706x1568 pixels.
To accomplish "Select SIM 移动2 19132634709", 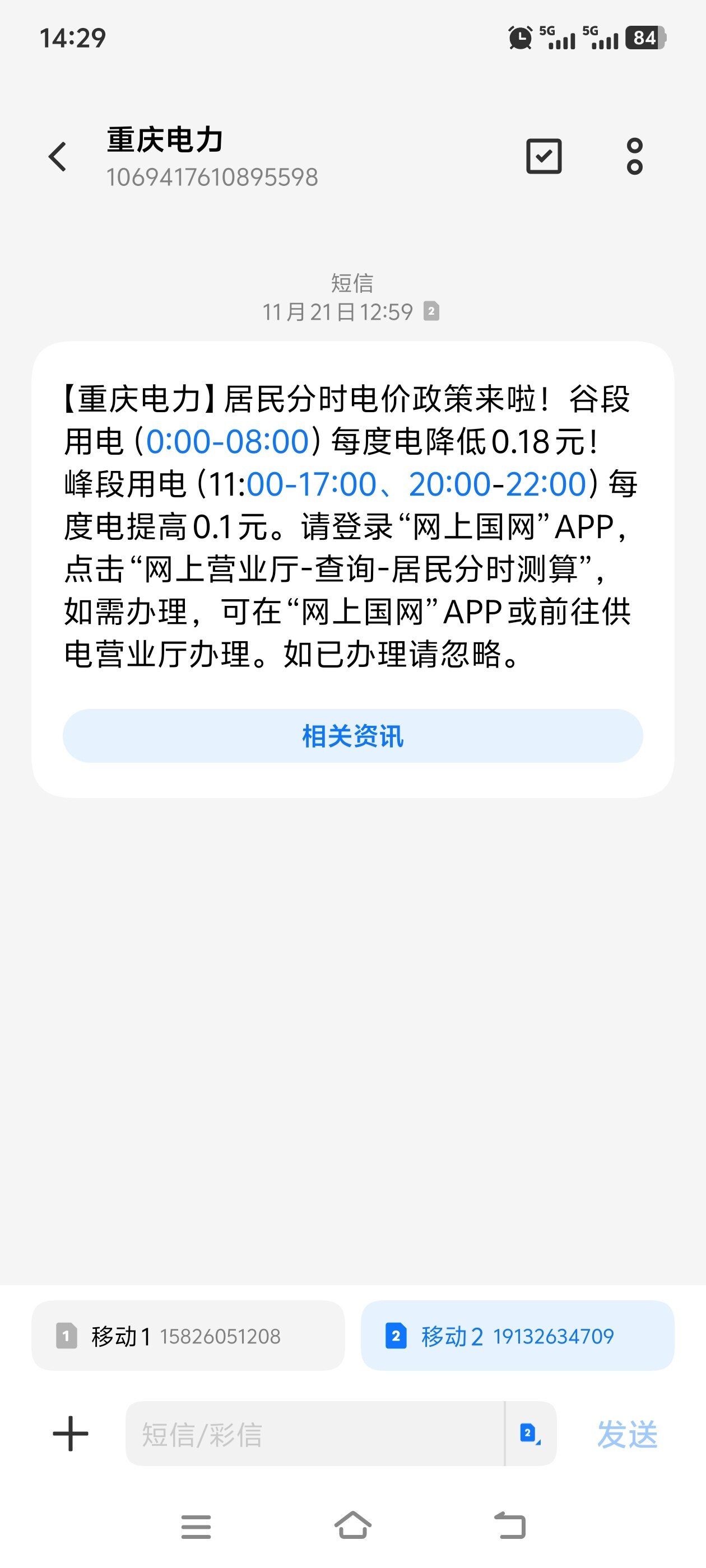I will point(517,1336).
